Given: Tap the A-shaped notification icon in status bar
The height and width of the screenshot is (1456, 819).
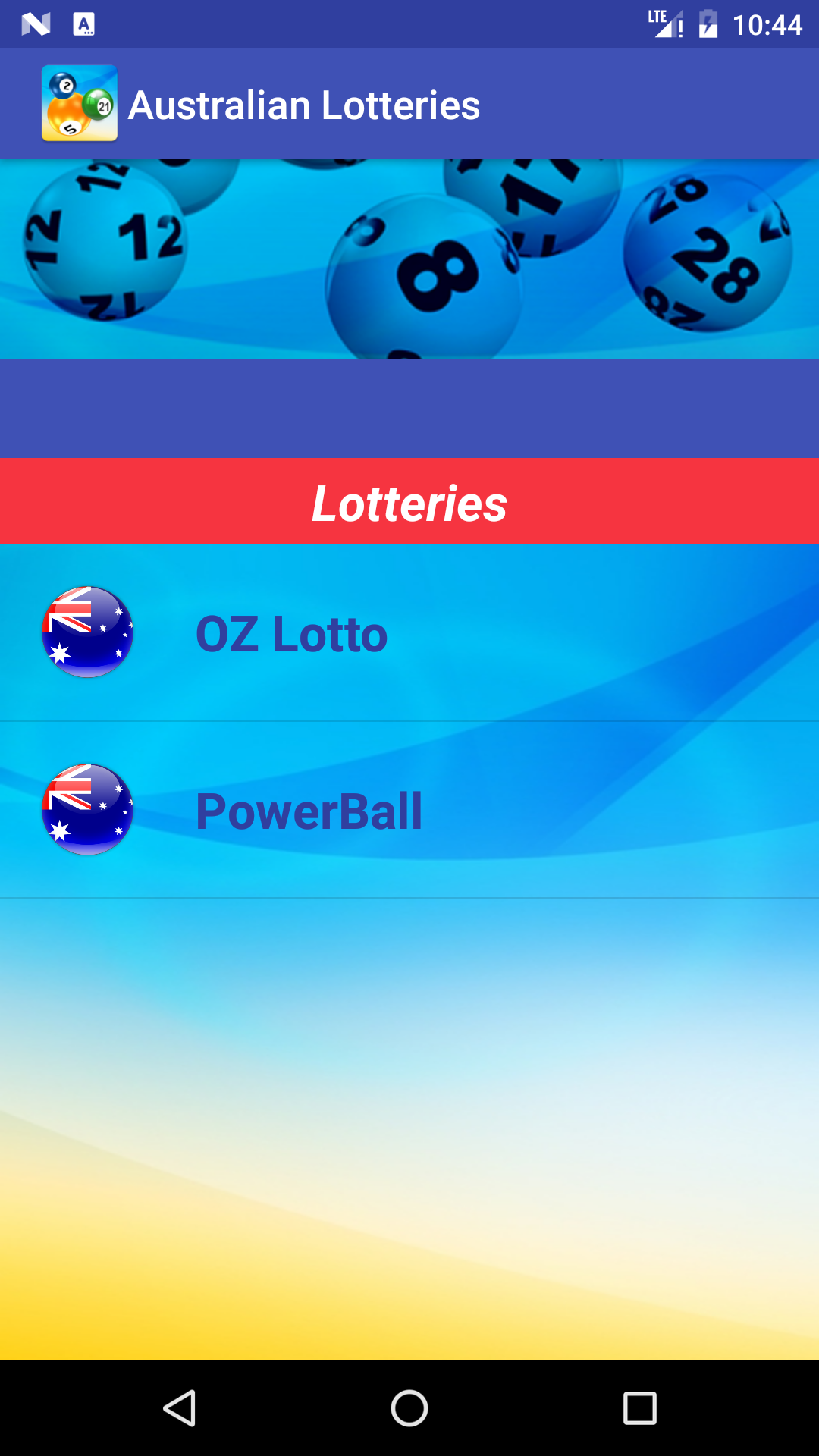Looking at the screenshot, I should 83,24.
